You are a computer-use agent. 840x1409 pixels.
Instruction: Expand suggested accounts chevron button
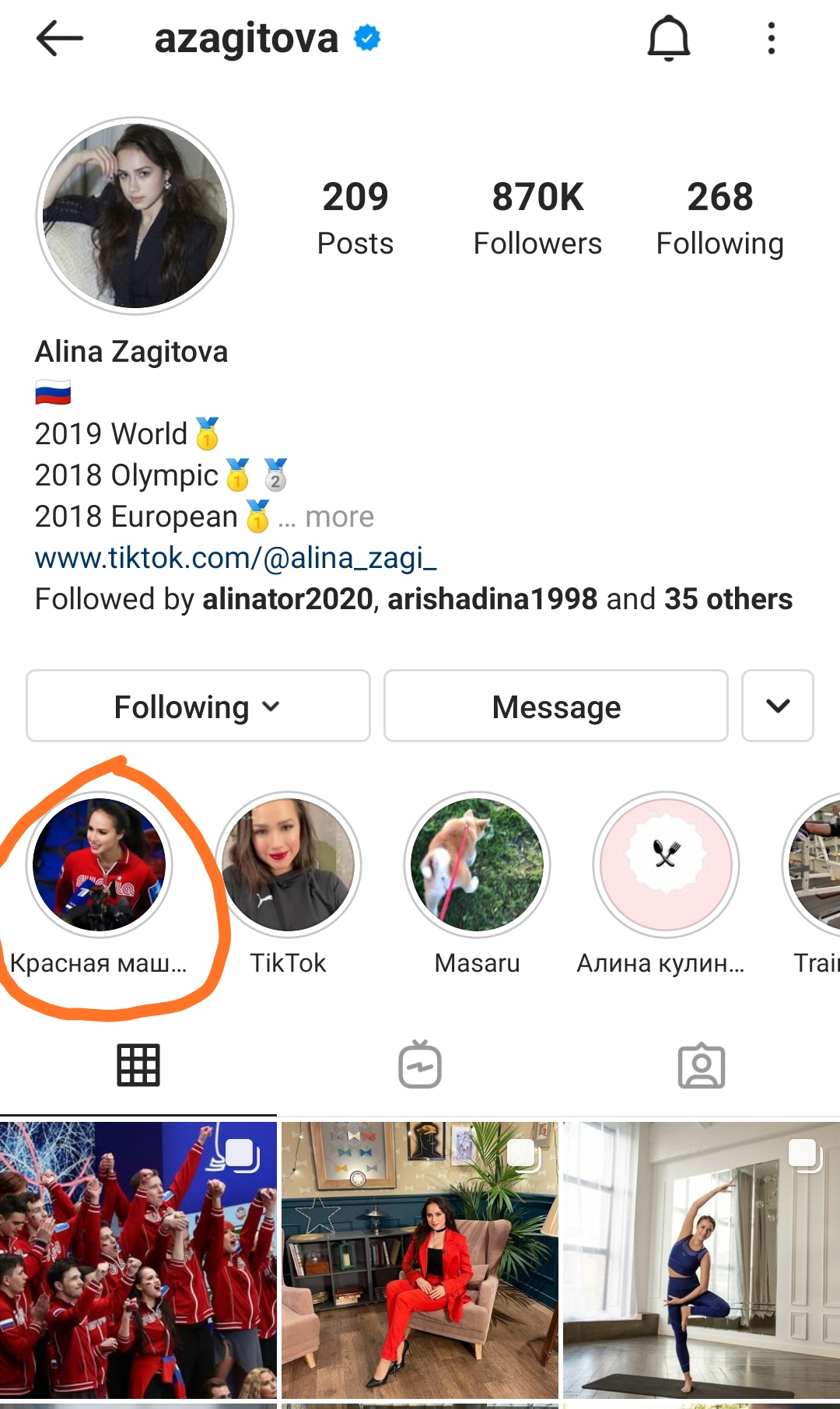pos(778,706)
